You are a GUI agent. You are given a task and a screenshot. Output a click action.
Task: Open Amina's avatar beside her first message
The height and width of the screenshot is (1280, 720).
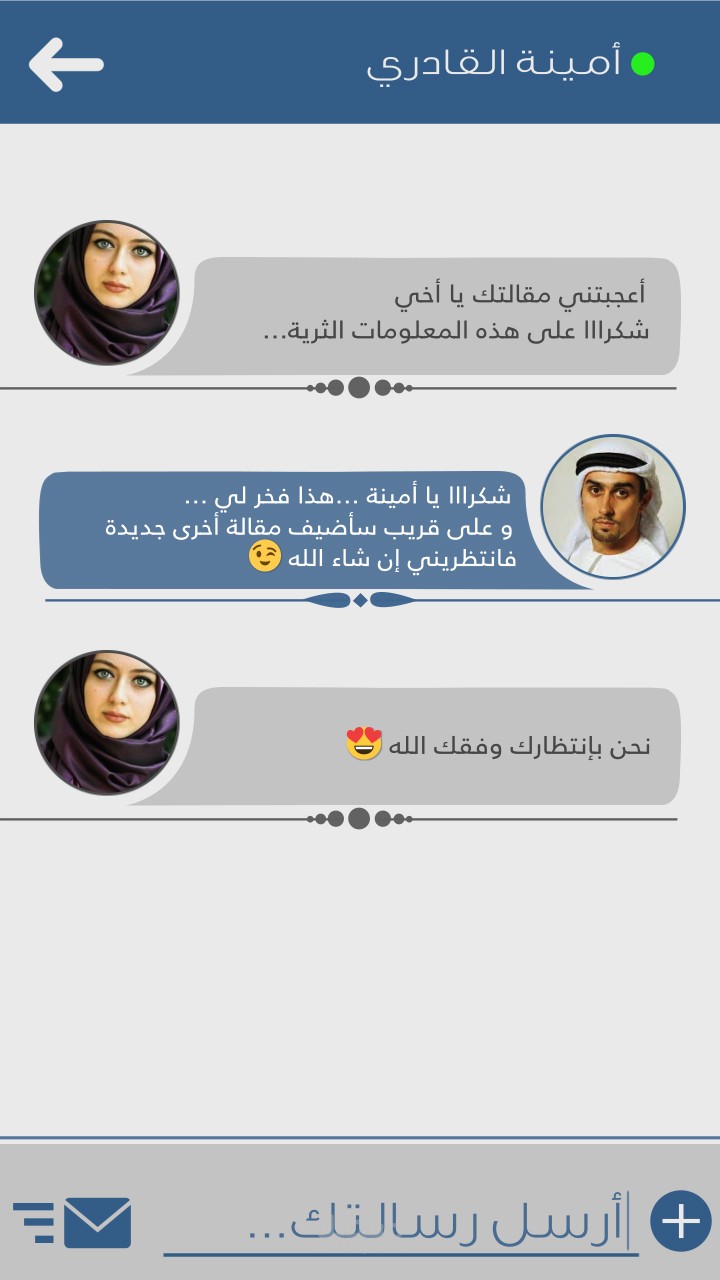[x=107, y=293]
